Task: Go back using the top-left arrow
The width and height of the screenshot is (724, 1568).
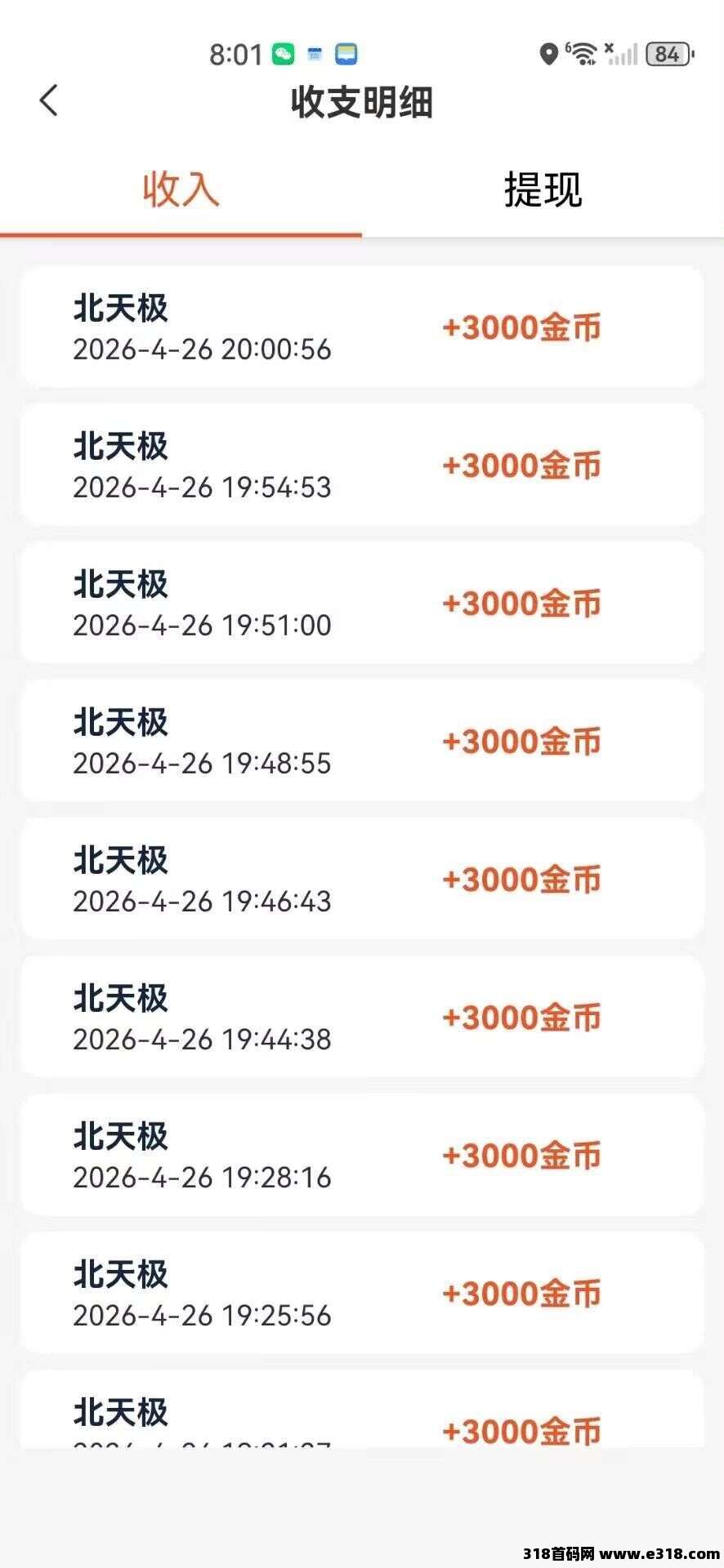Action: pyautogui.click(x=49, y=101)
